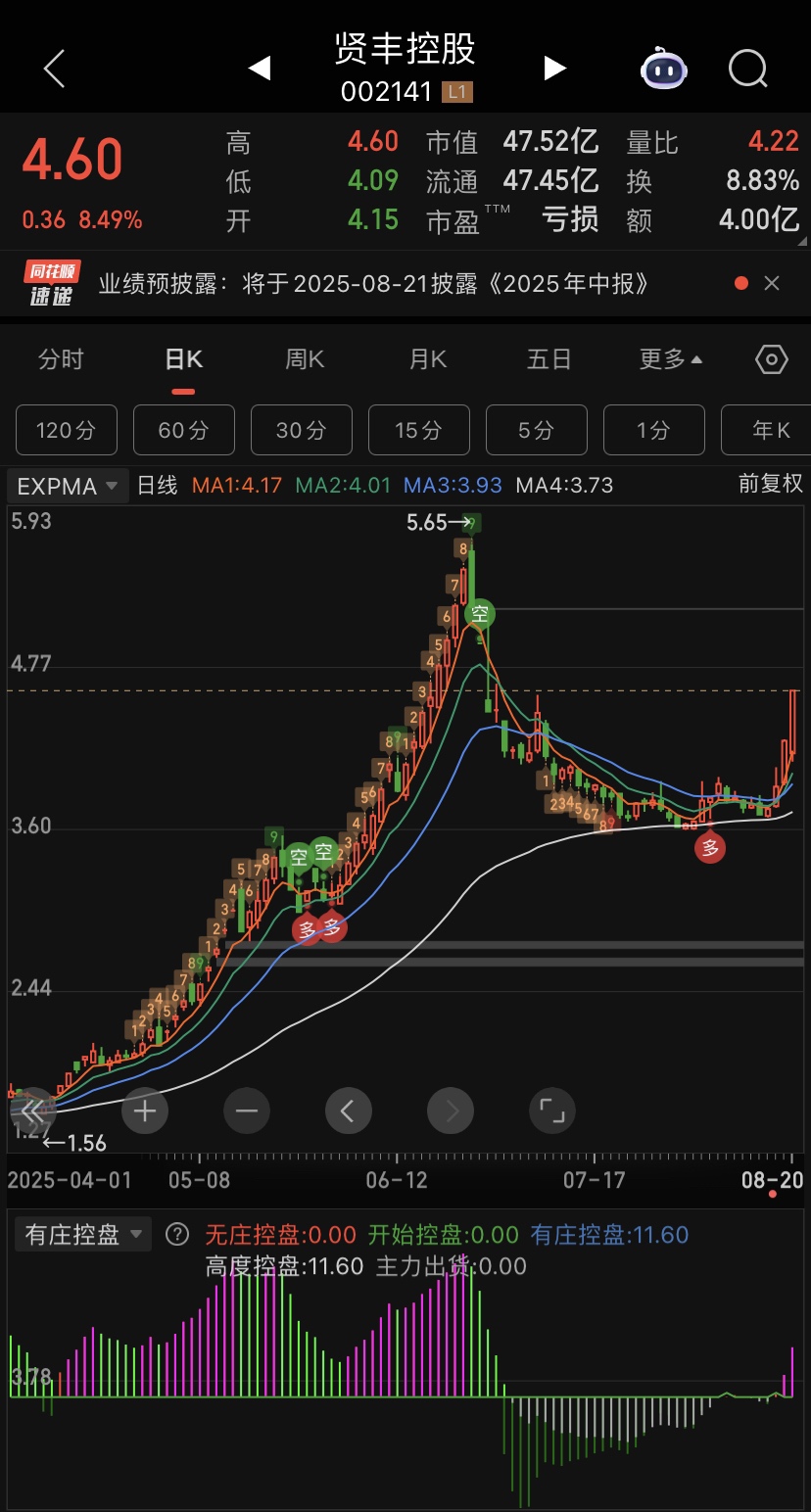Switch to the 分时 tab
The image size is (811, 1512).
(x=61, y=359)
